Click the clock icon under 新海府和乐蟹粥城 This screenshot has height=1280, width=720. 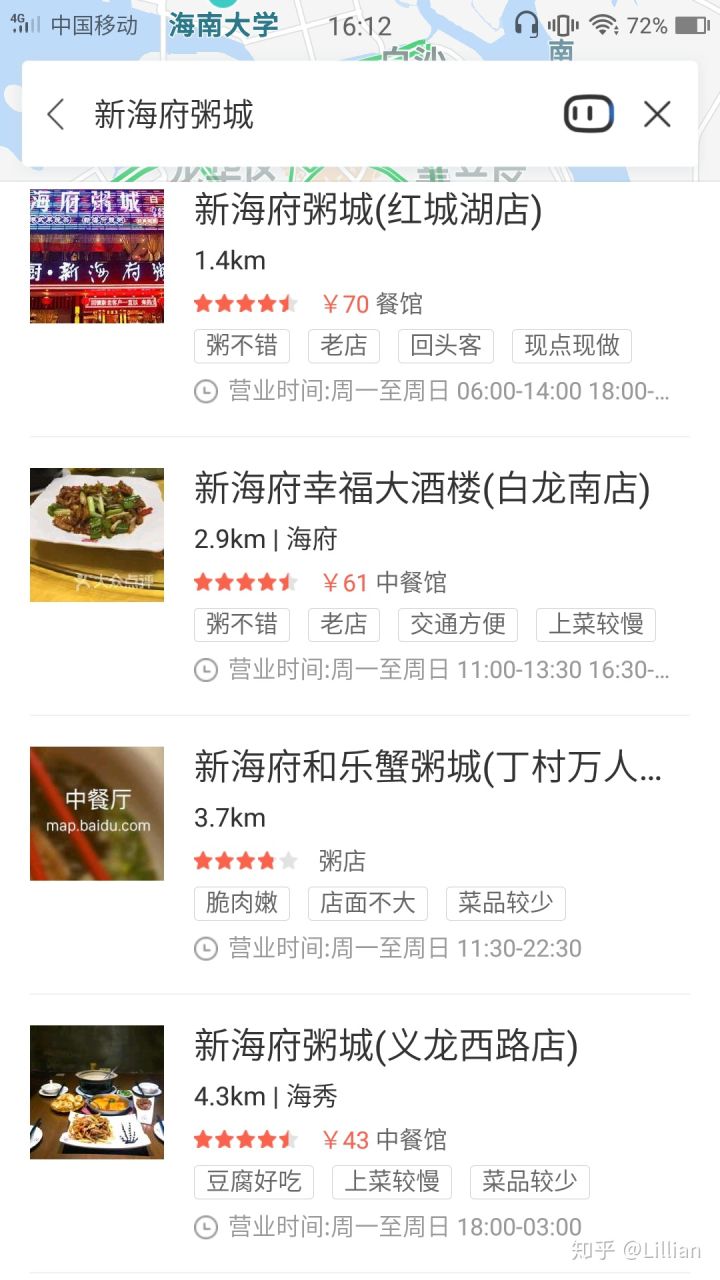(206, 949)
